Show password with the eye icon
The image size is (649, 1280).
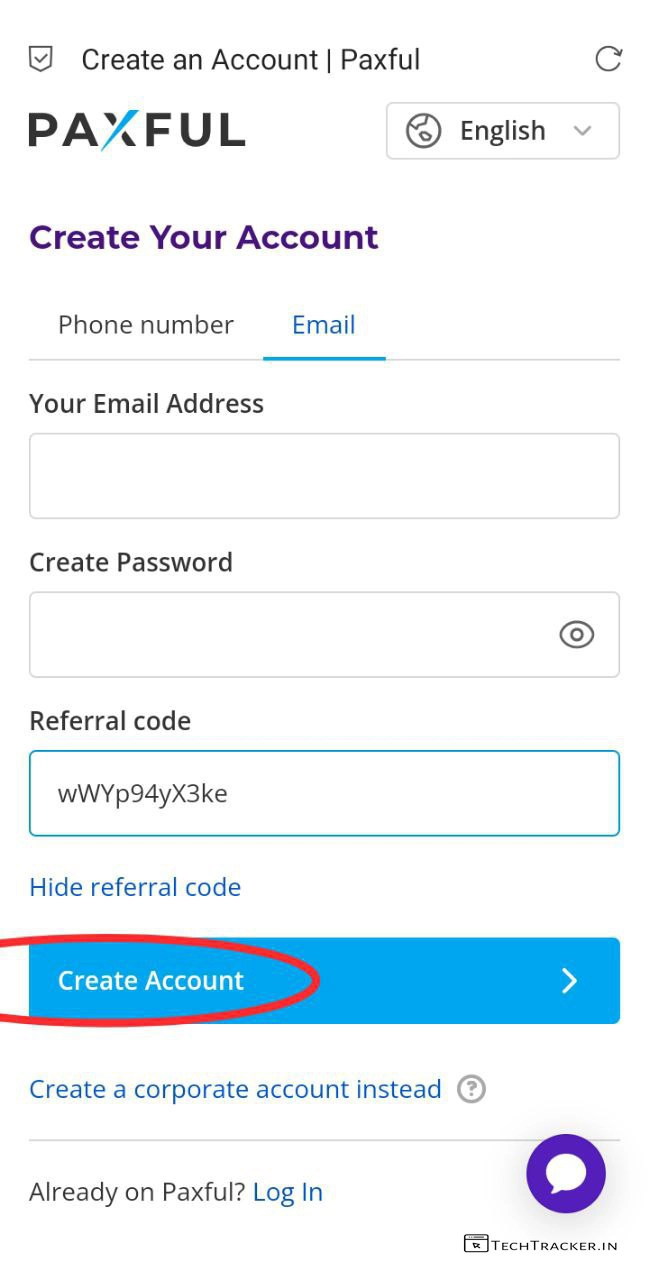[x=576, y=634]
